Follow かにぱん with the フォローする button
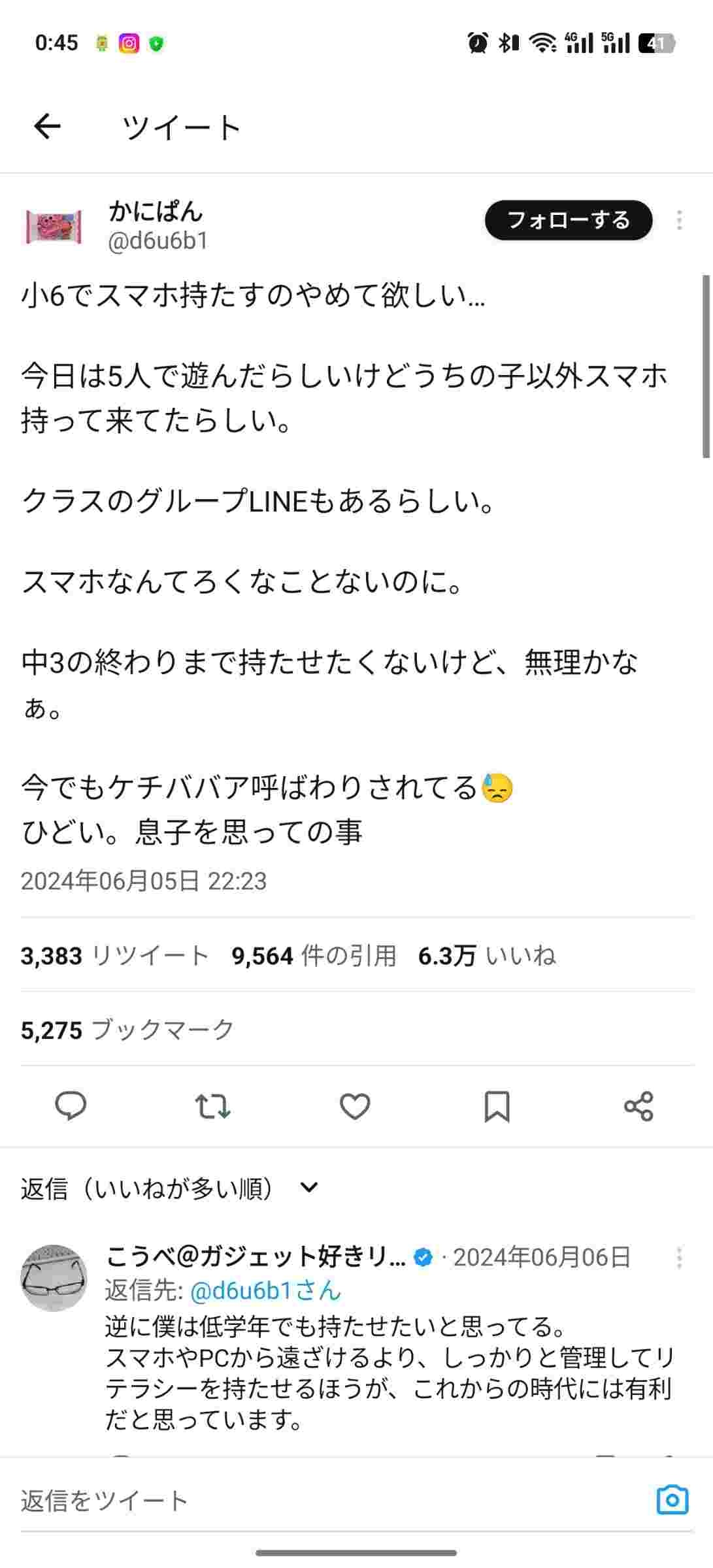The width and height of the screenshot is (713, 1568). coord(568,220)
